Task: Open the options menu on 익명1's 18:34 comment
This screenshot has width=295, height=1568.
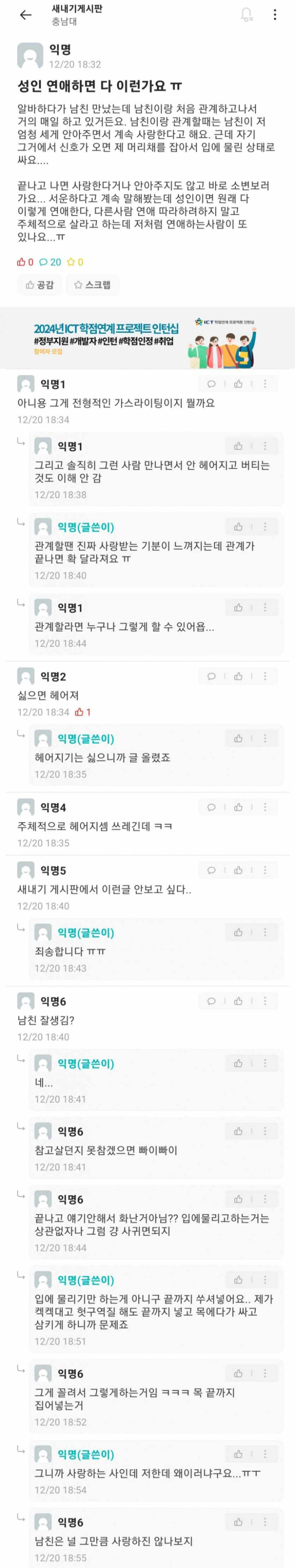Action: [265, 384]
